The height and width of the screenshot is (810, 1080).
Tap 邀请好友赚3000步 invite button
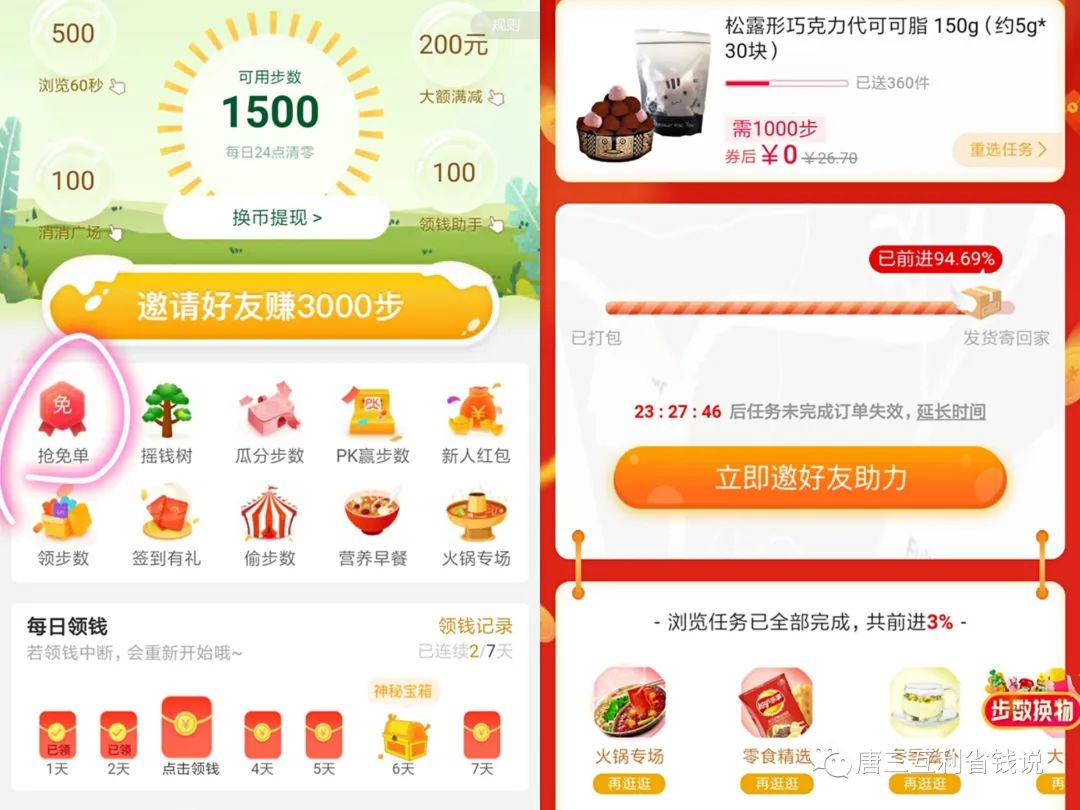270,306
